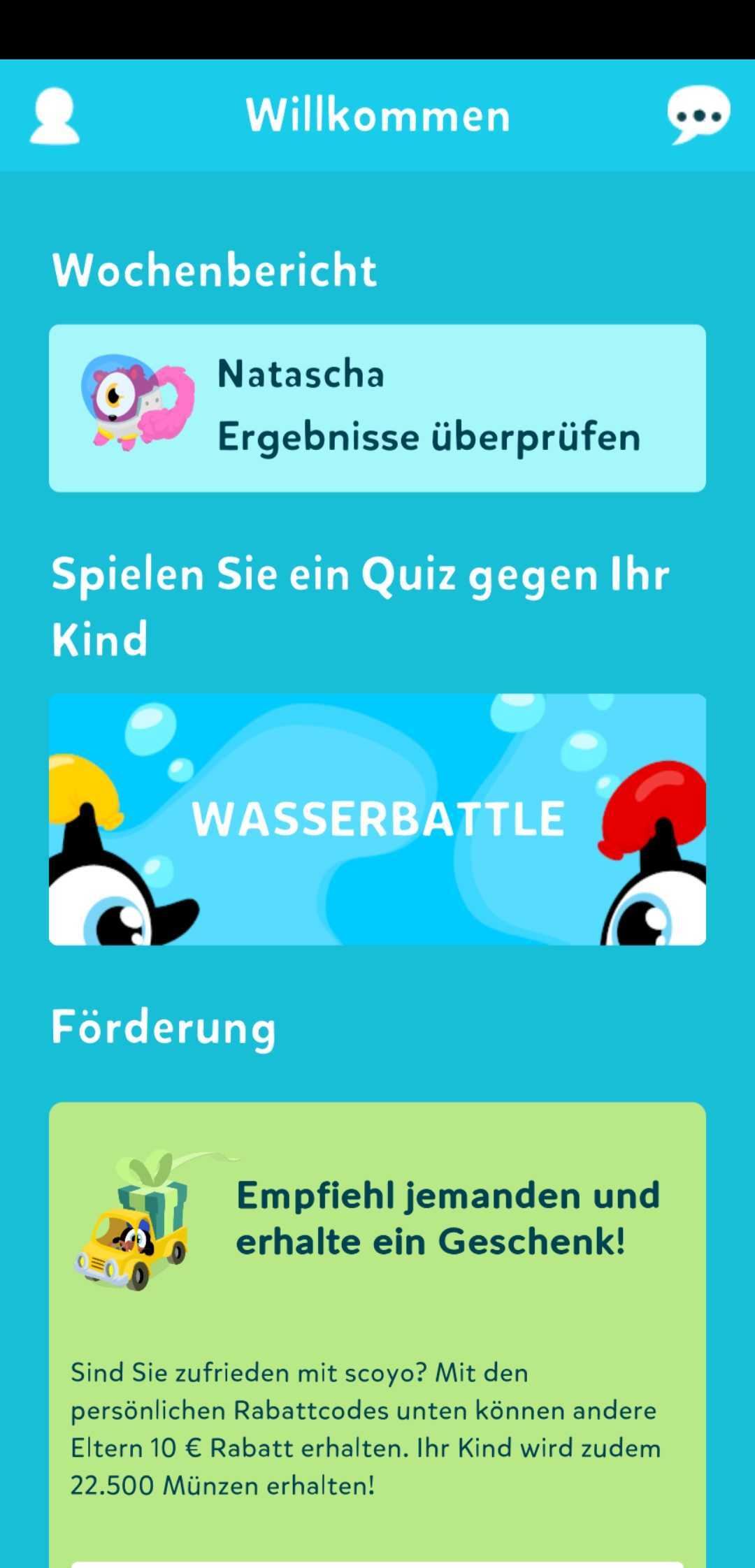755x1568 pixels.
Task: Open the profile icon
Action: (55, 116)
